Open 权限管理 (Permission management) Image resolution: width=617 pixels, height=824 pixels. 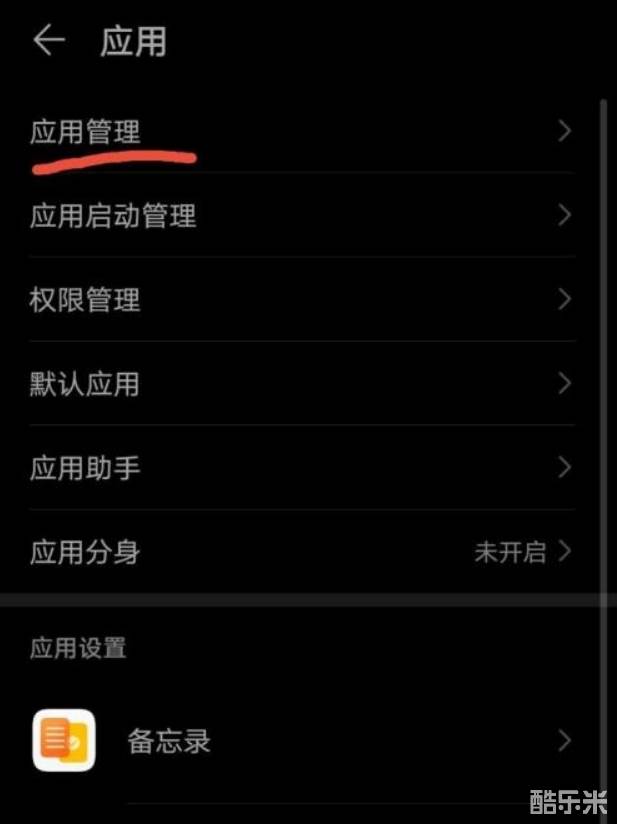(300, 299)
